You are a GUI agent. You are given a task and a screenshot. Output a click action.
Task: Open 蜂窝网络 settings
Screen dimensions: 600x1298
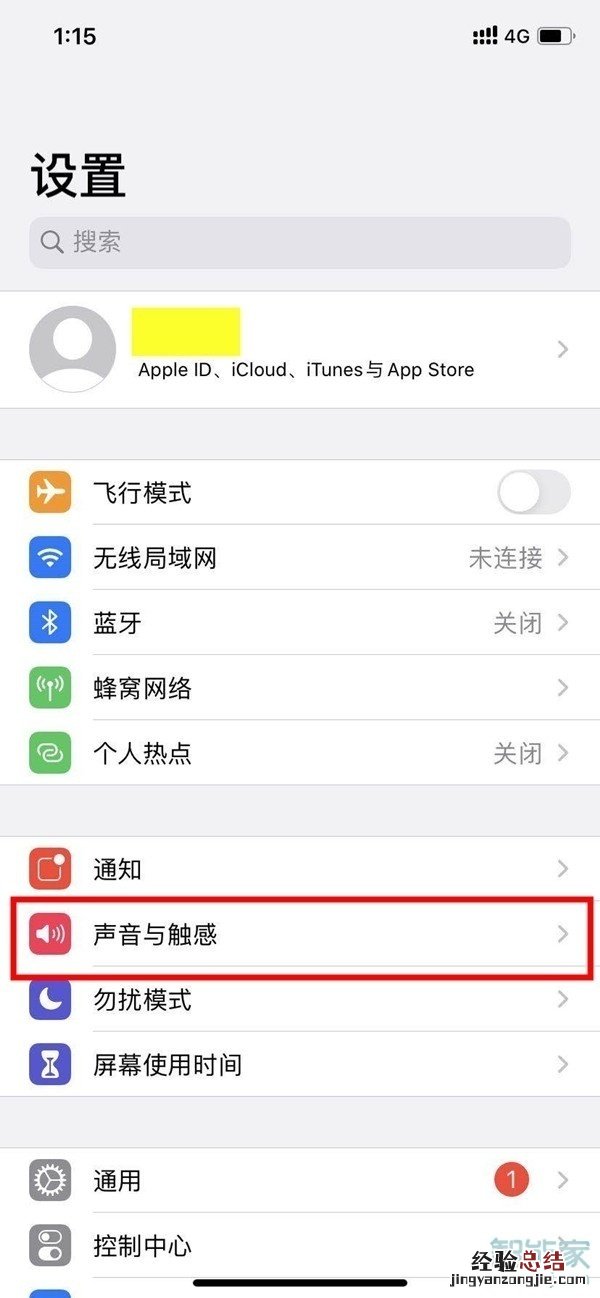coord(300,688)
